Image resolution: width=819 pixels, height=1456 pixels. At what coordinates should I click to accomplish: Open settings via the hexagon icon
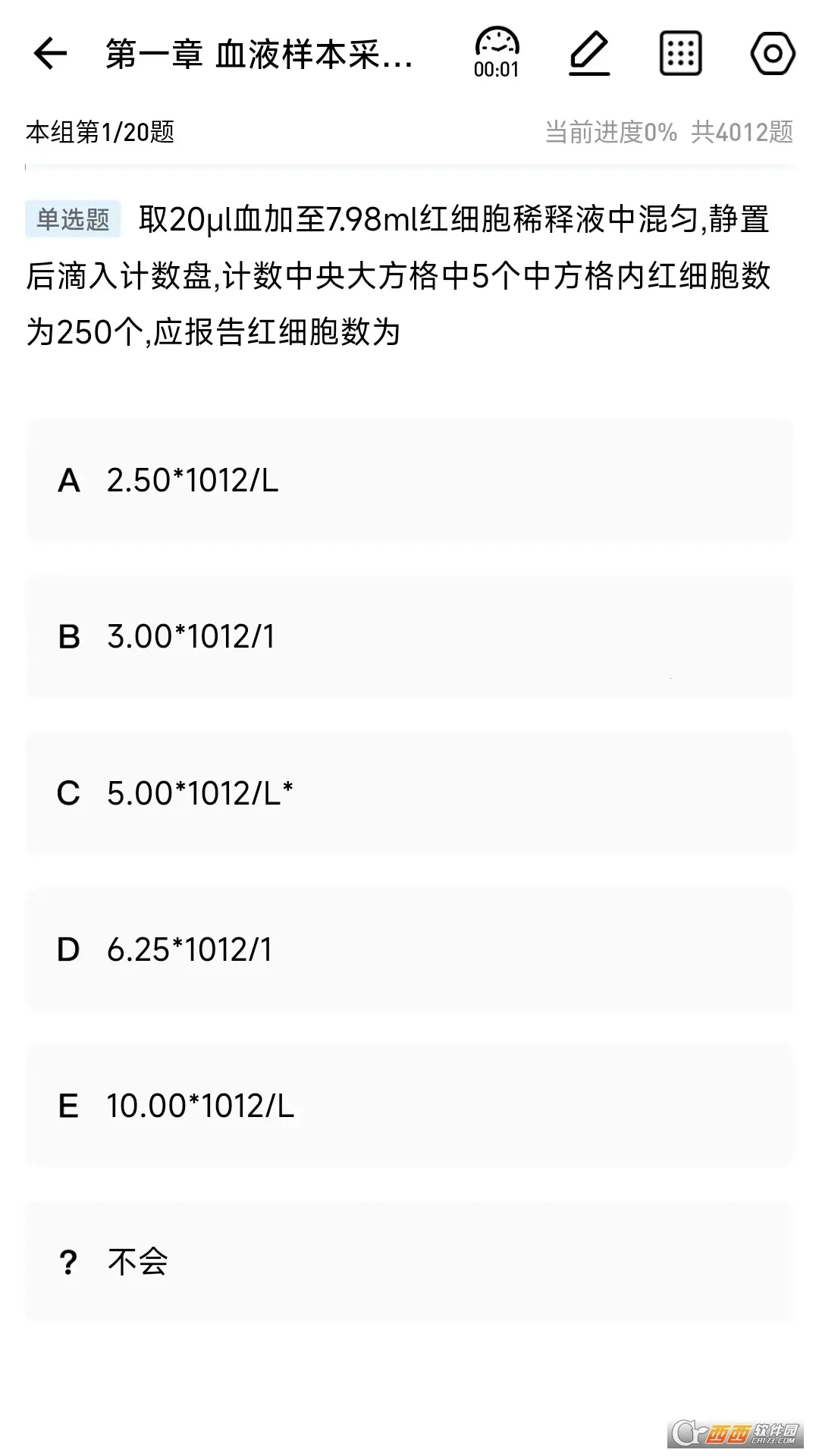pyautogui.click(x=772, y=53)
